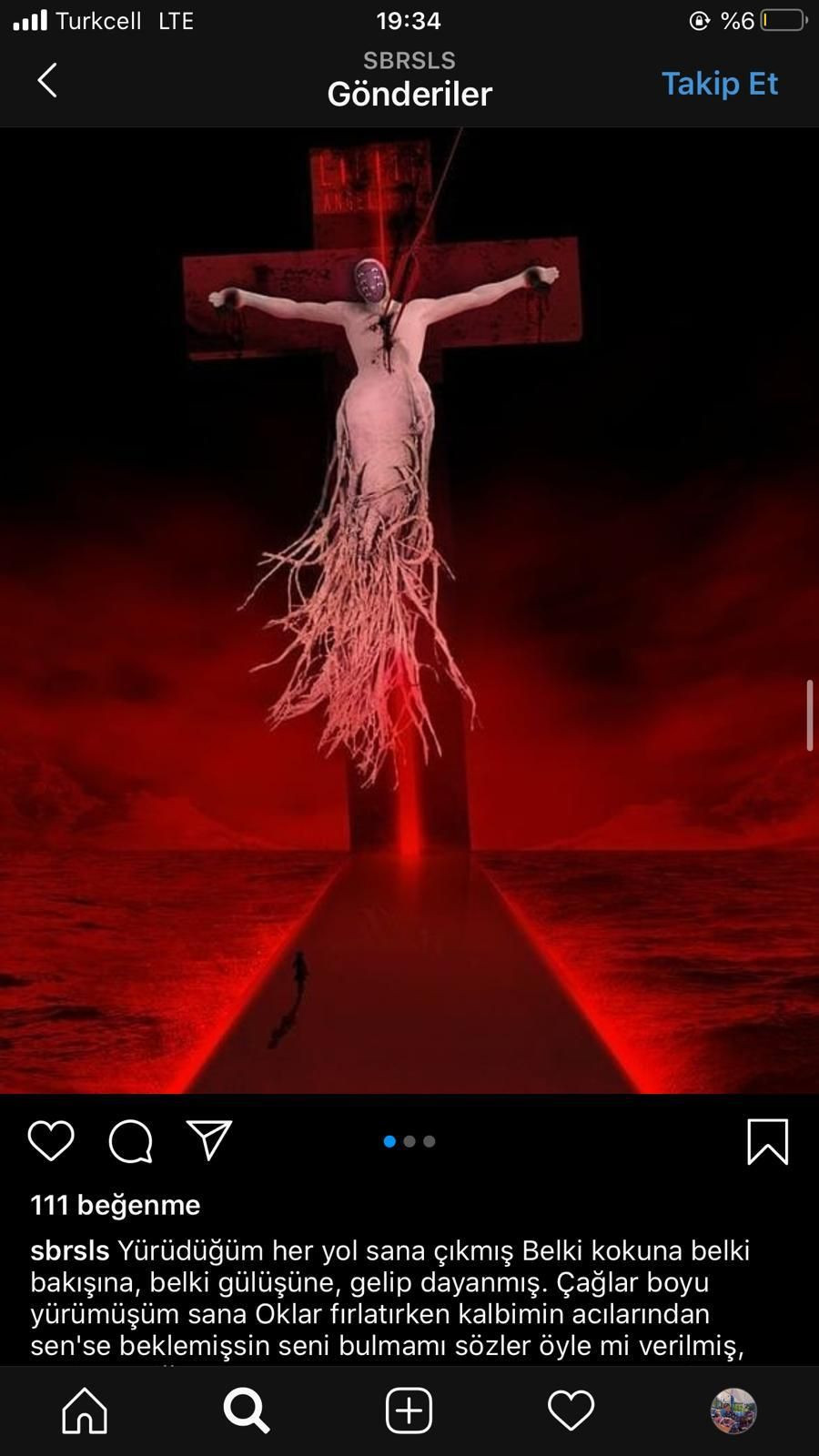
Task: Go to your profile tab avatar
Action: click(733, 1410)
